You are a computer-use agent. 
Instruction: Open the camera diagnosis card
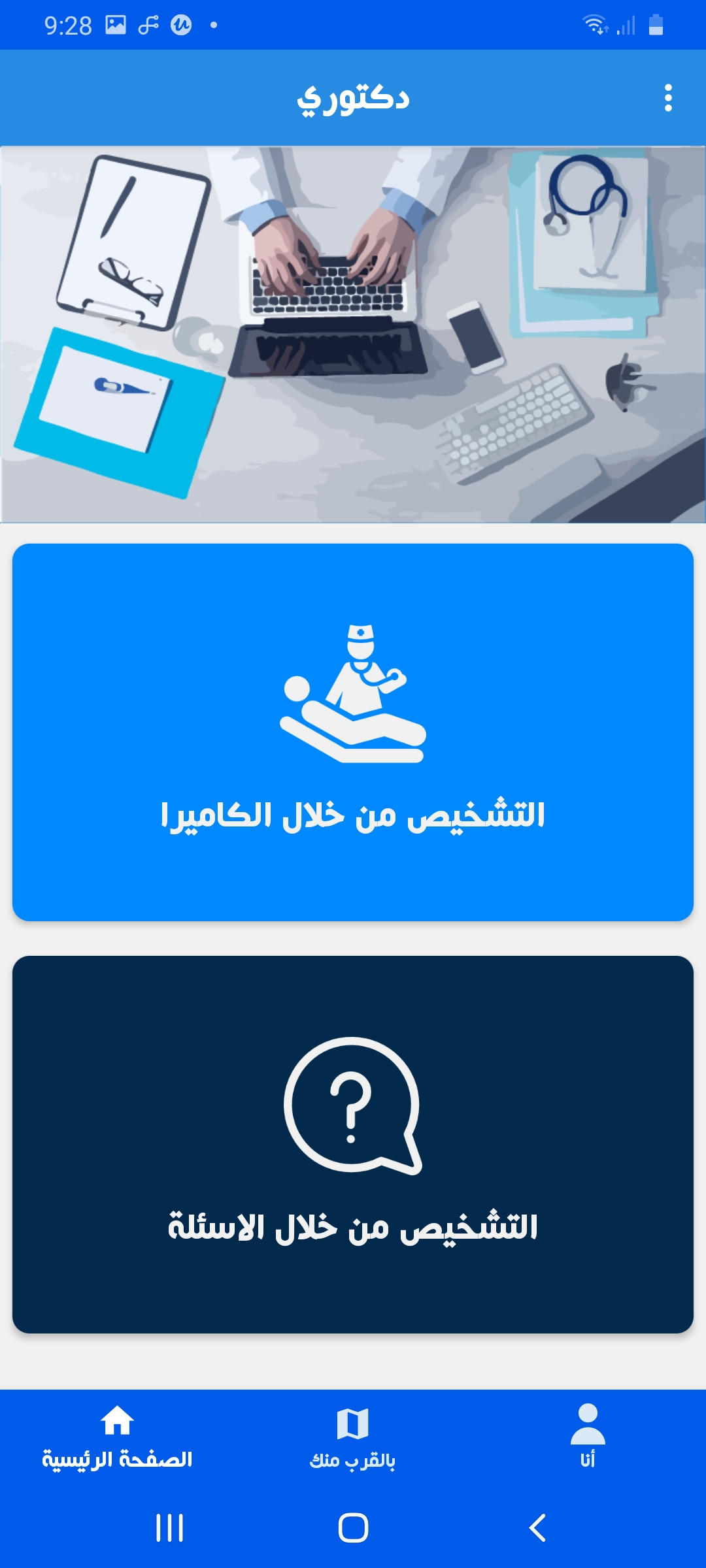click(353, 732)
